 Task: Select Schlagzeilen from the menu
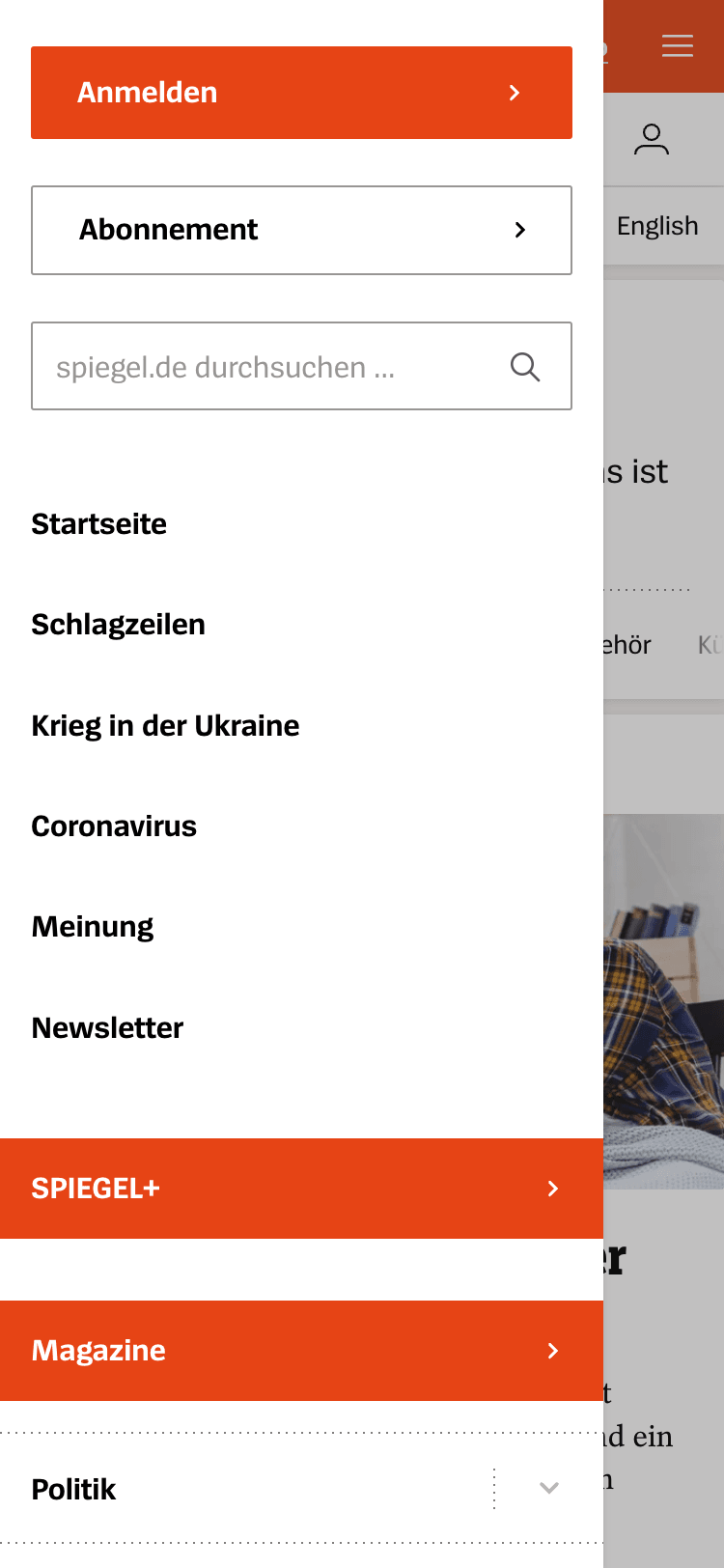pos(119,625)
